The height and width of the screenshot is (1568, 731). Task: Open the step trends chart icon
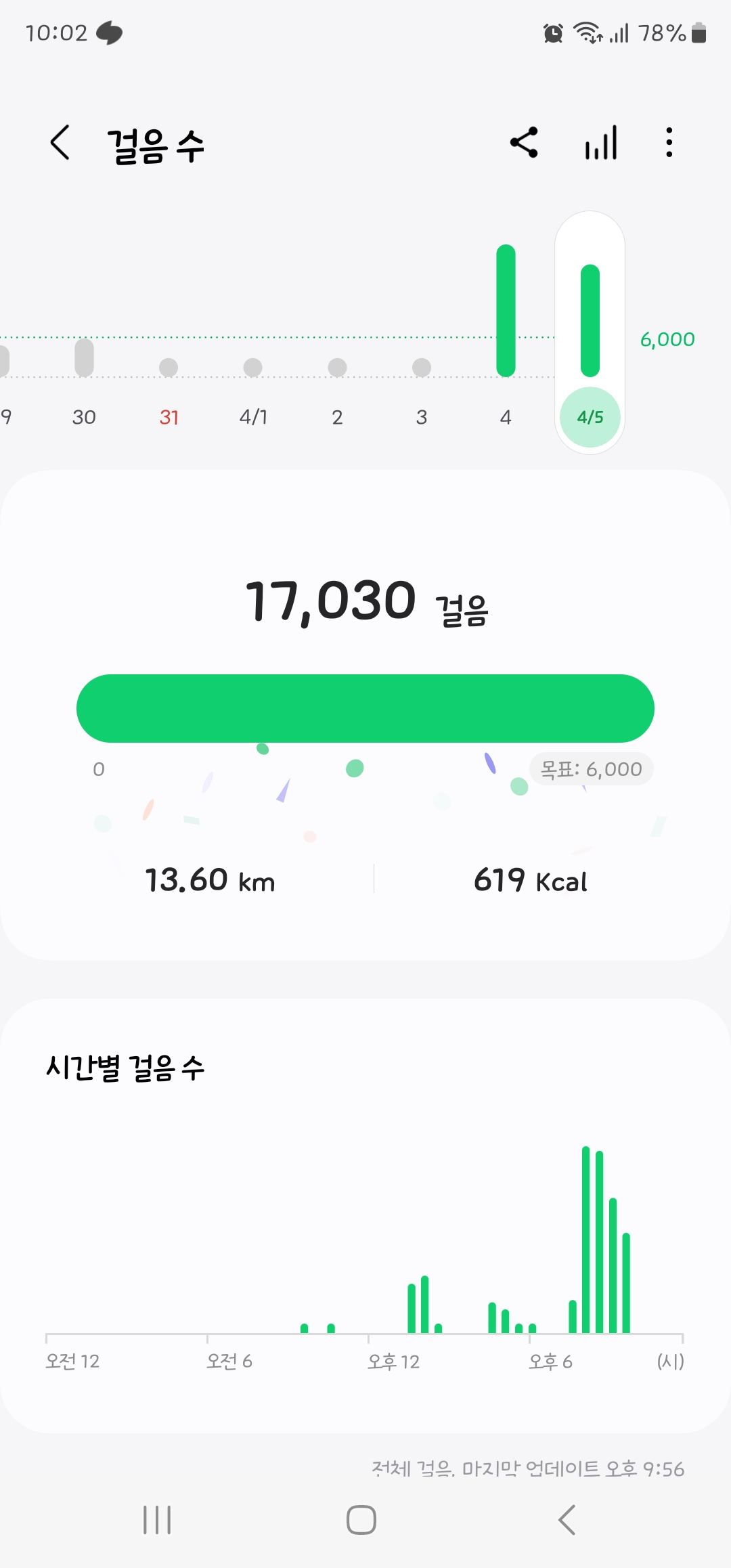[601, 143]
